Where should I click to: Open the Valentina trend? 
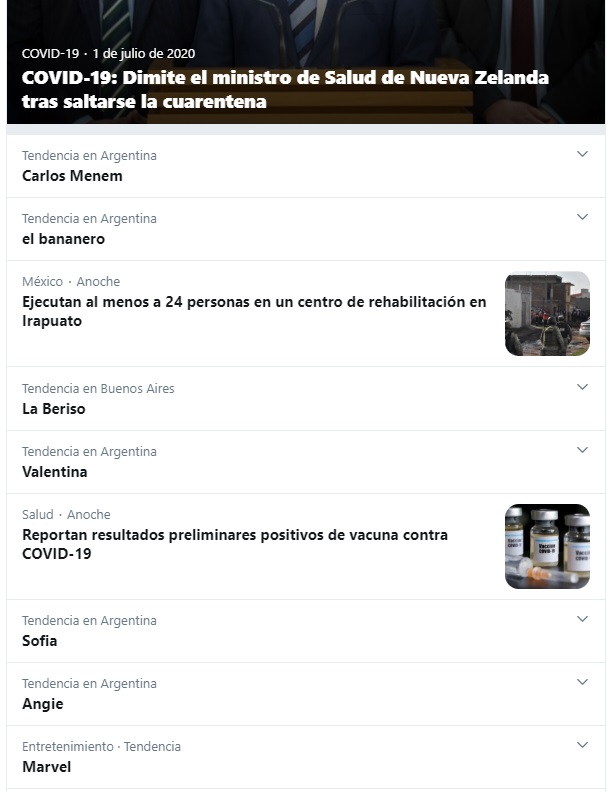coord(55,472)
